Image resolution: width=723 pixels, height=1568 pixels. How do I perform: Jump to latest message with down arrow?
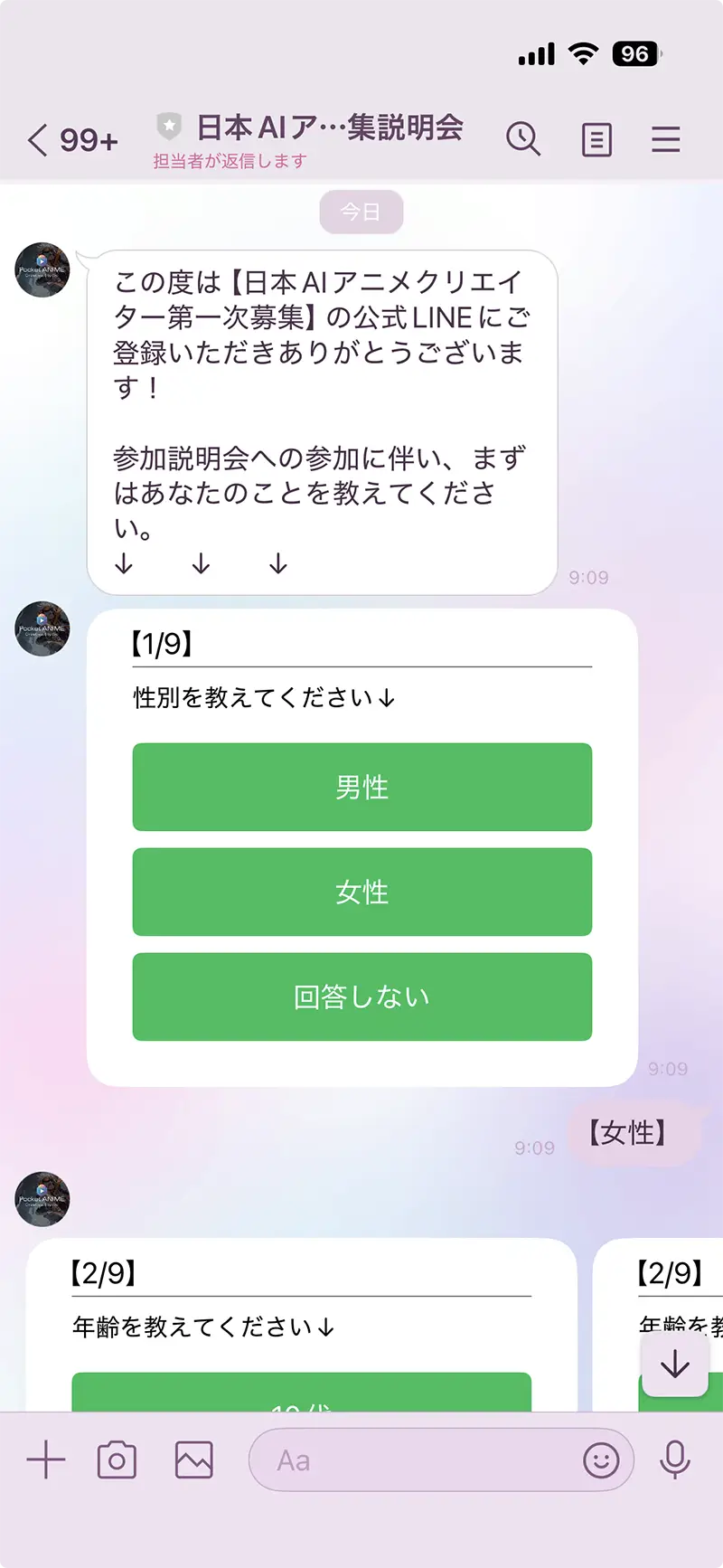[x=675, y=1365]
